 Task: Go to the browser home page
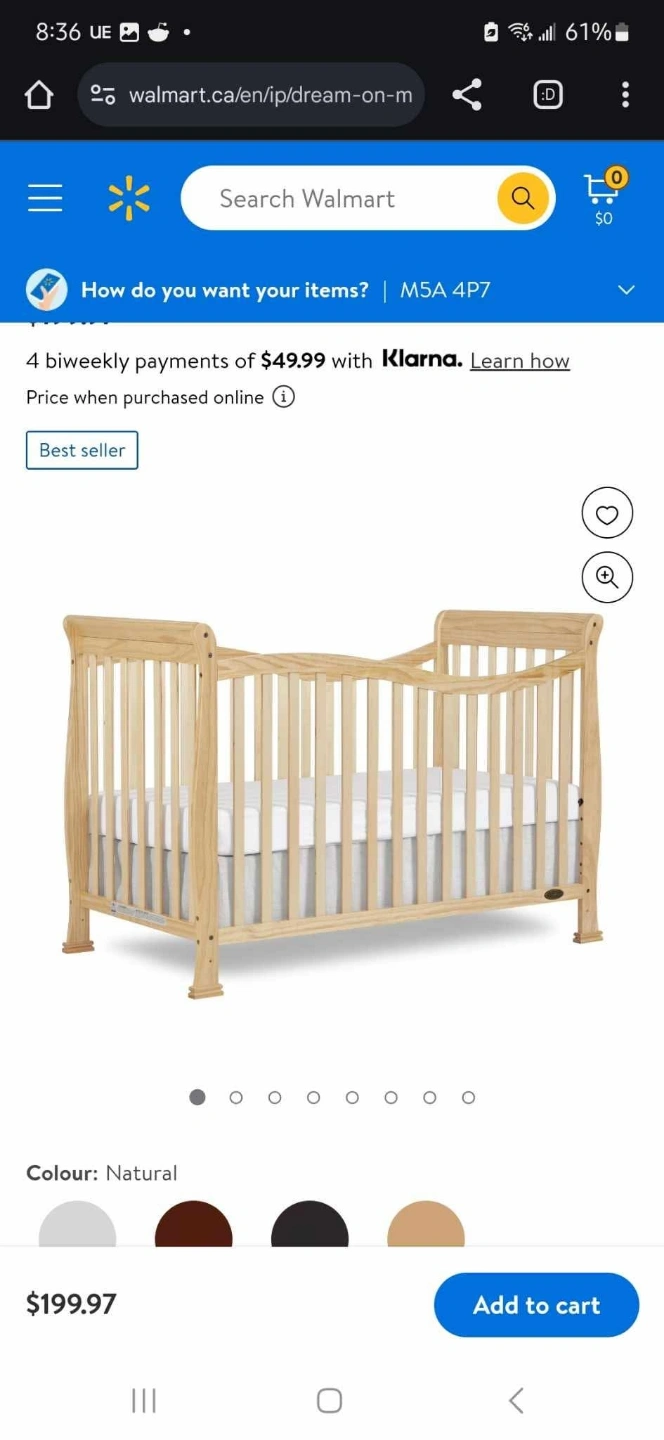coord(38,95)
